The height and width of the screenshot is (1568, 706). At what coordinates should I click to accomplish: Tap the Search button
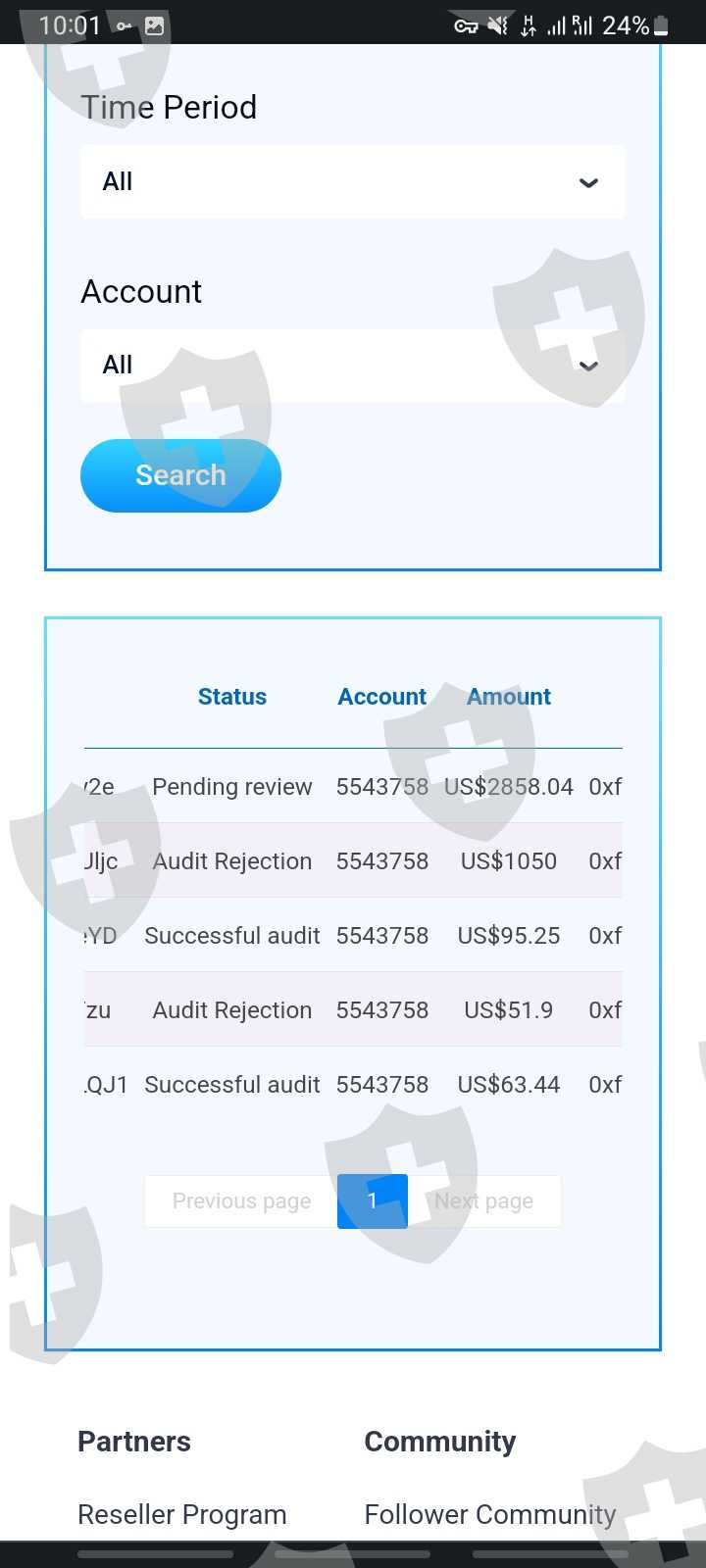coord(180,475)
